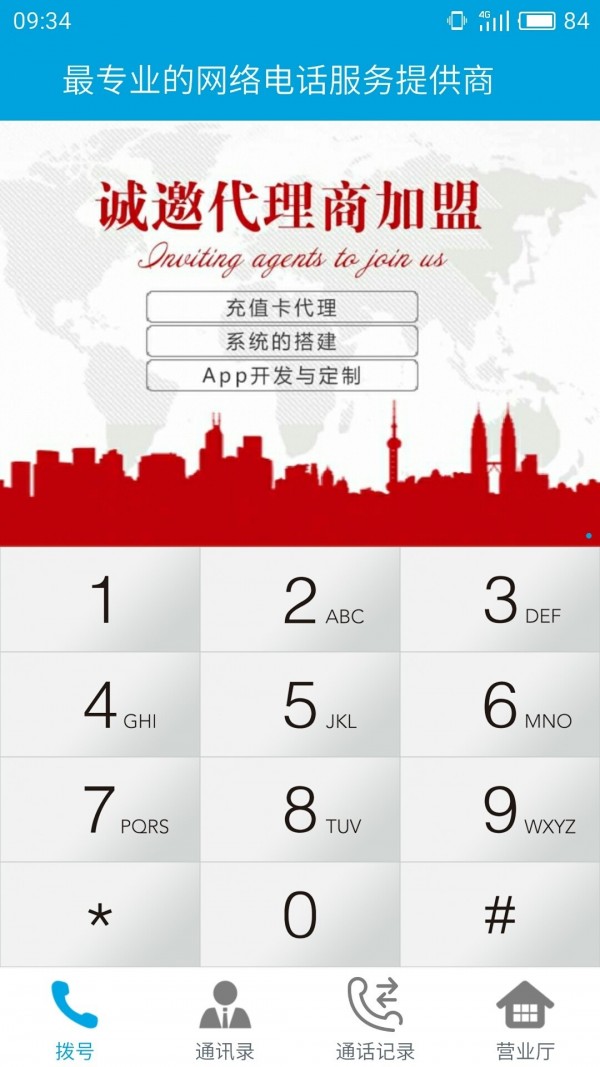This screenshot has width=600, height=1067.
Task: Tap the 7 PQRS key
Action: [x=100, y=810]
